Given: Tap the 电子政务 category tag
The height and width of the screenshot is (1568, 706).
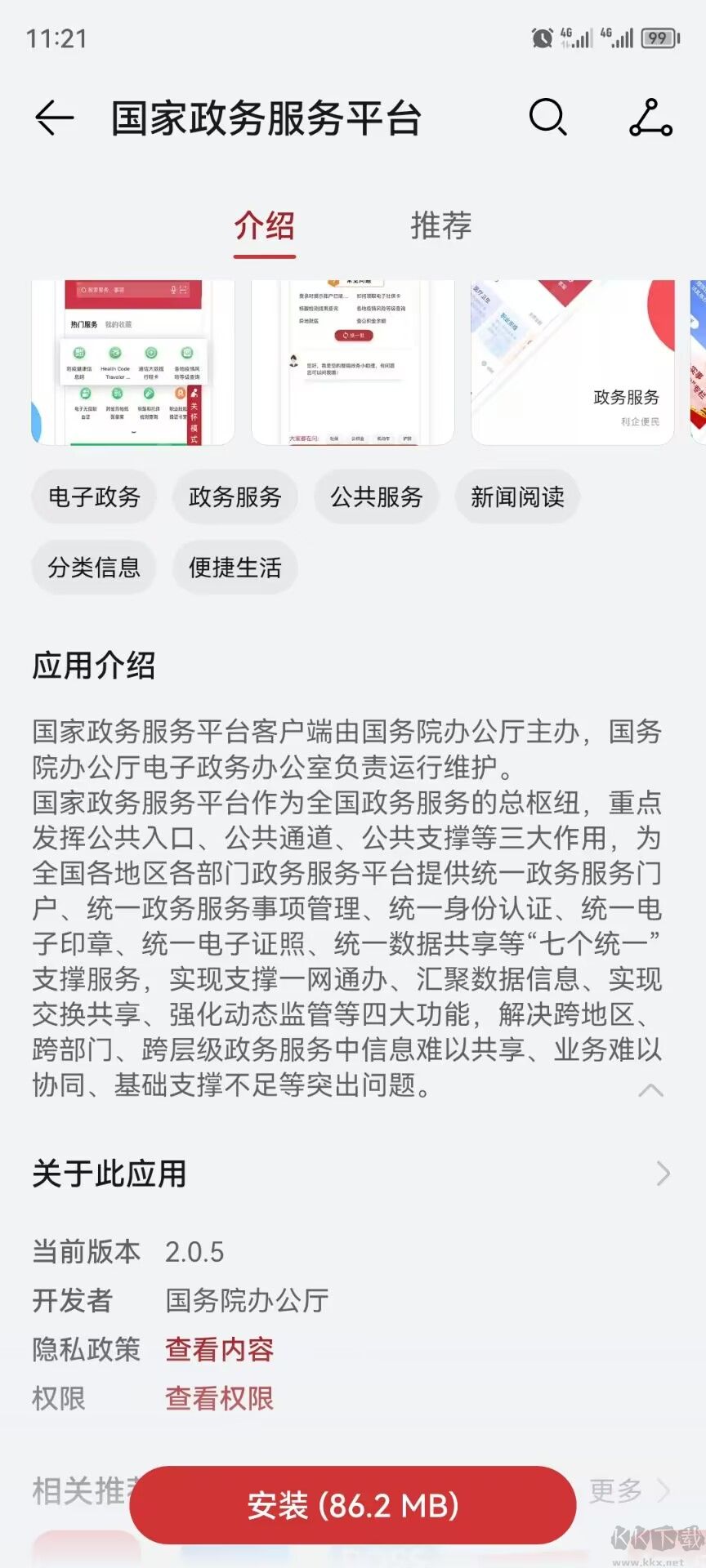Looking at the screenshot, I should (93, 497).
